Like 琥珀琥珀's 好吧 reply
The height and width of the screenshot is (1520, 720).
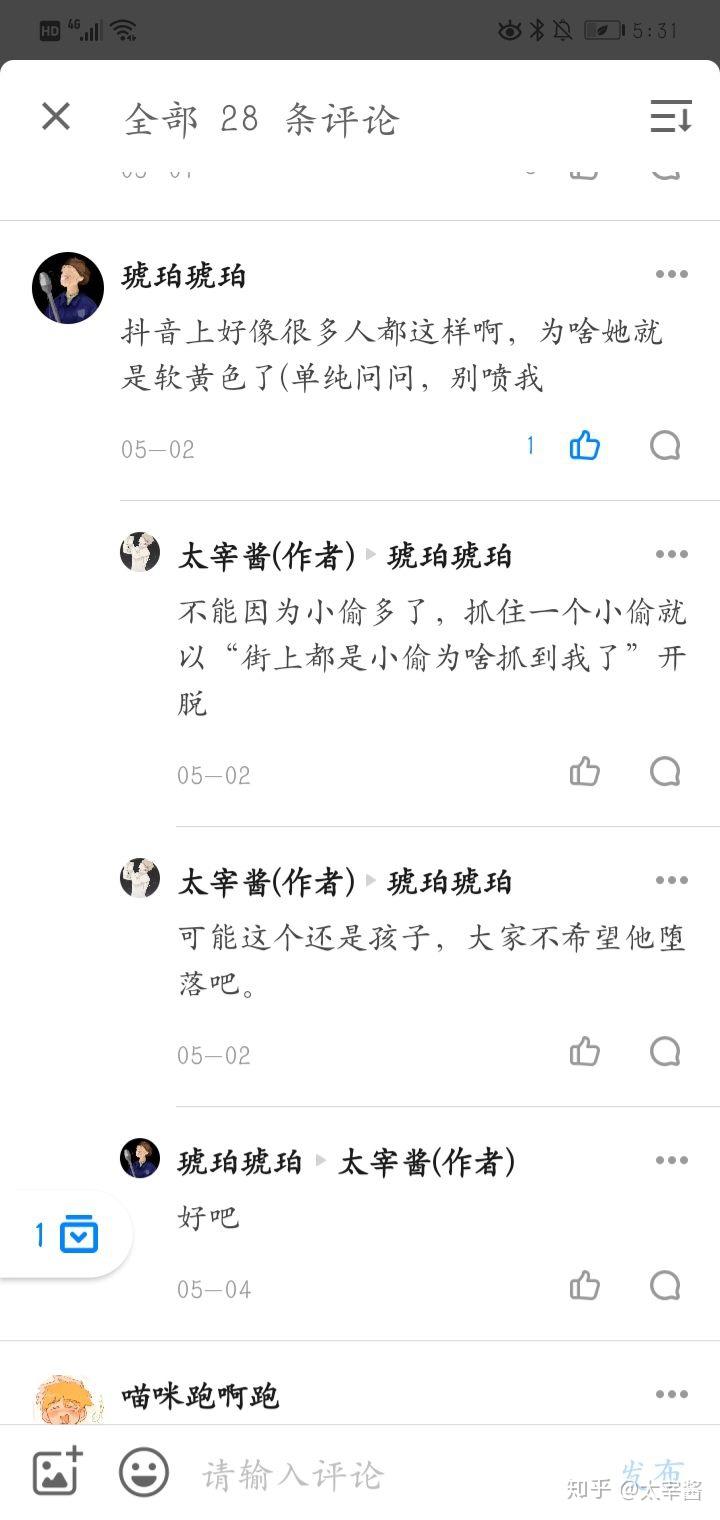pos(584,1286)
